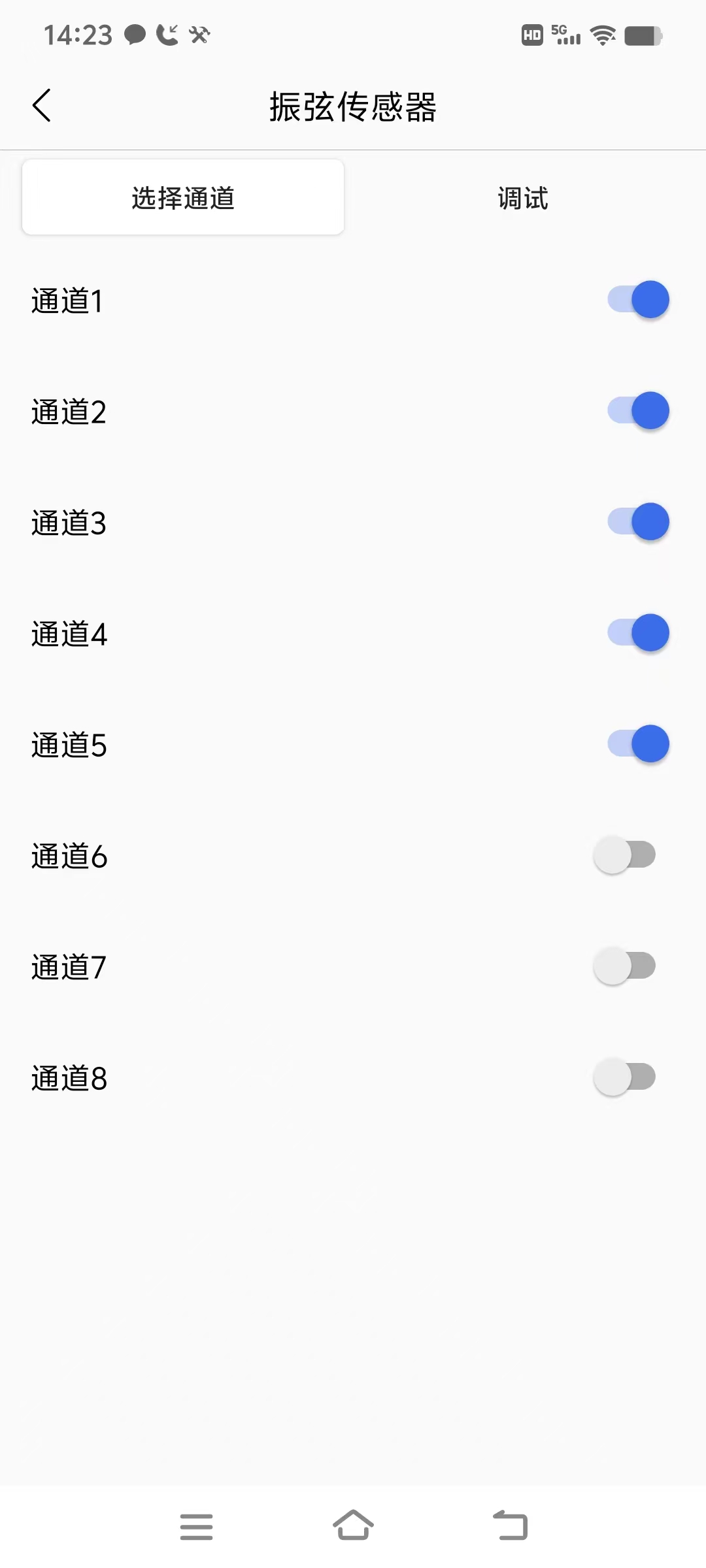Go back from 振弦传感器 page
706x1568 pixels.
[x=42, y=106]
